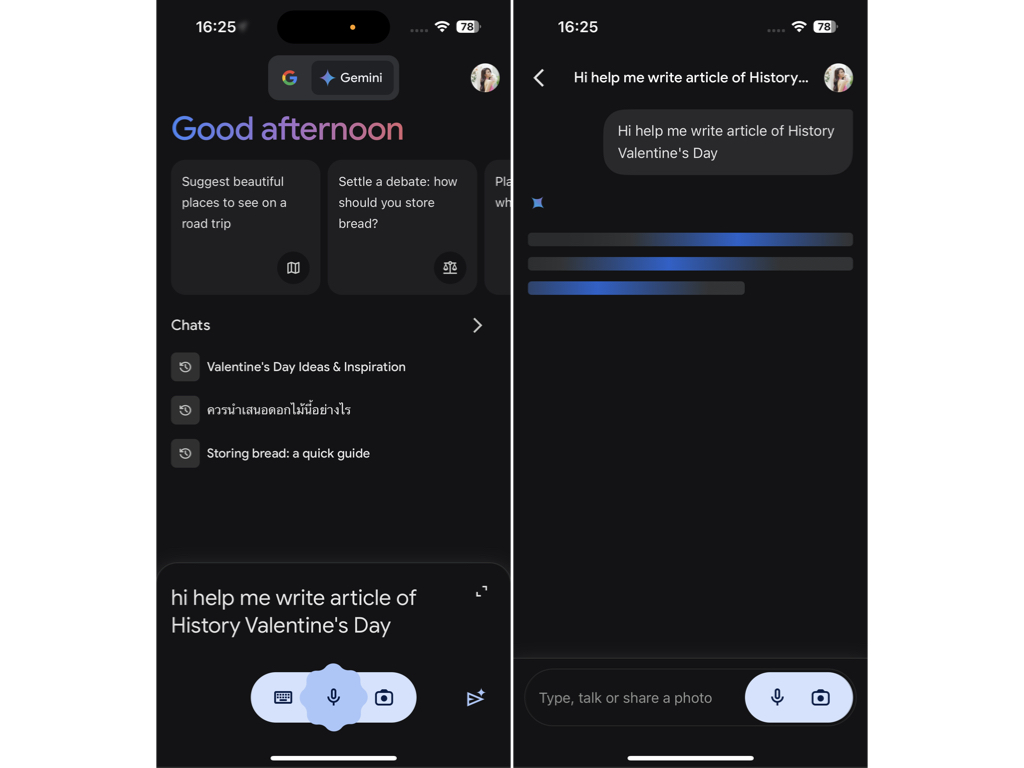Open the profile avatar beside the Gemini toggle
This screenshot has width=1024, height=768.
coord(485,78)
